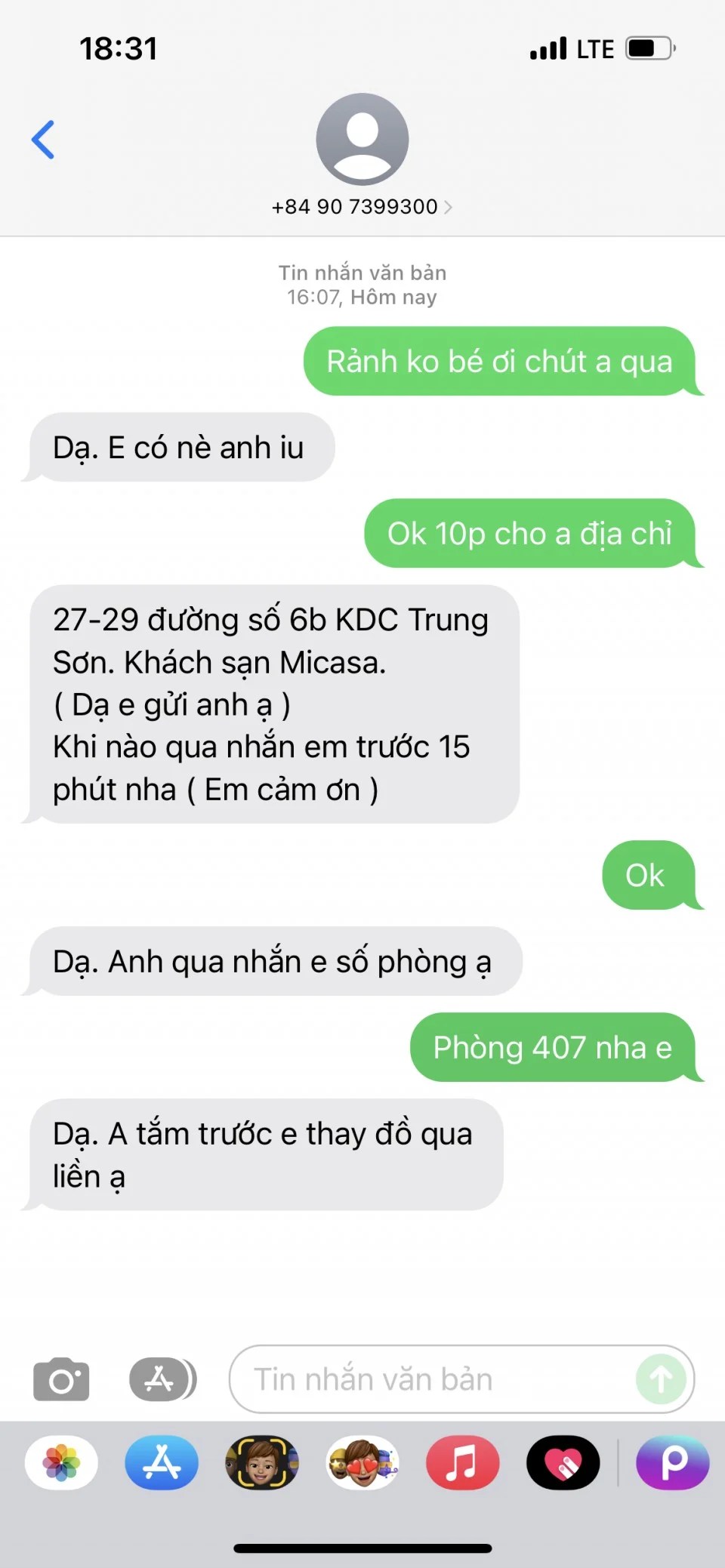Image resolution: width=725 pixels, height=1568 pixels.
Task: Open the Memoji stickers app
Action: (362, 1462)
